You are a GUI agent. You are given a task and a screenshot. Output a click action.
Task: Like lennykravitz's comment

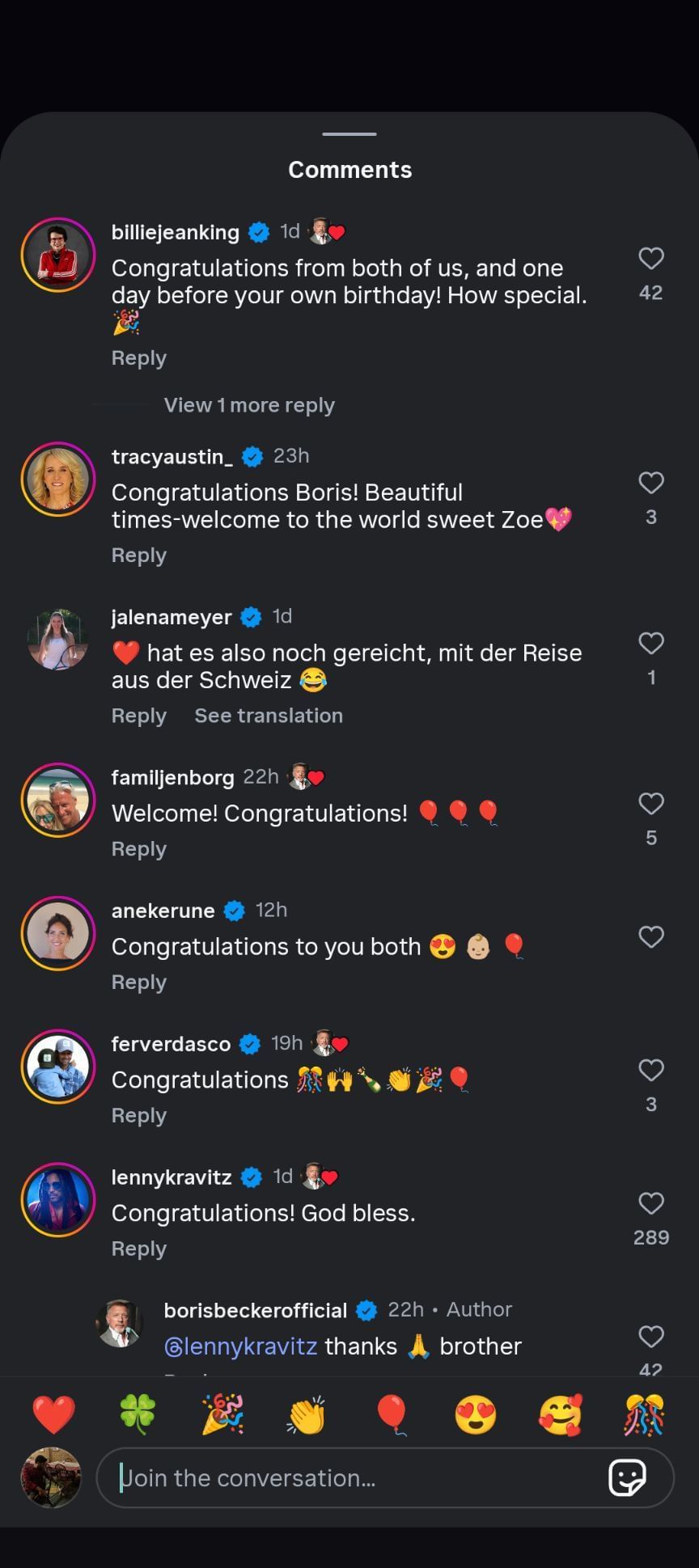coord(651,1203)
